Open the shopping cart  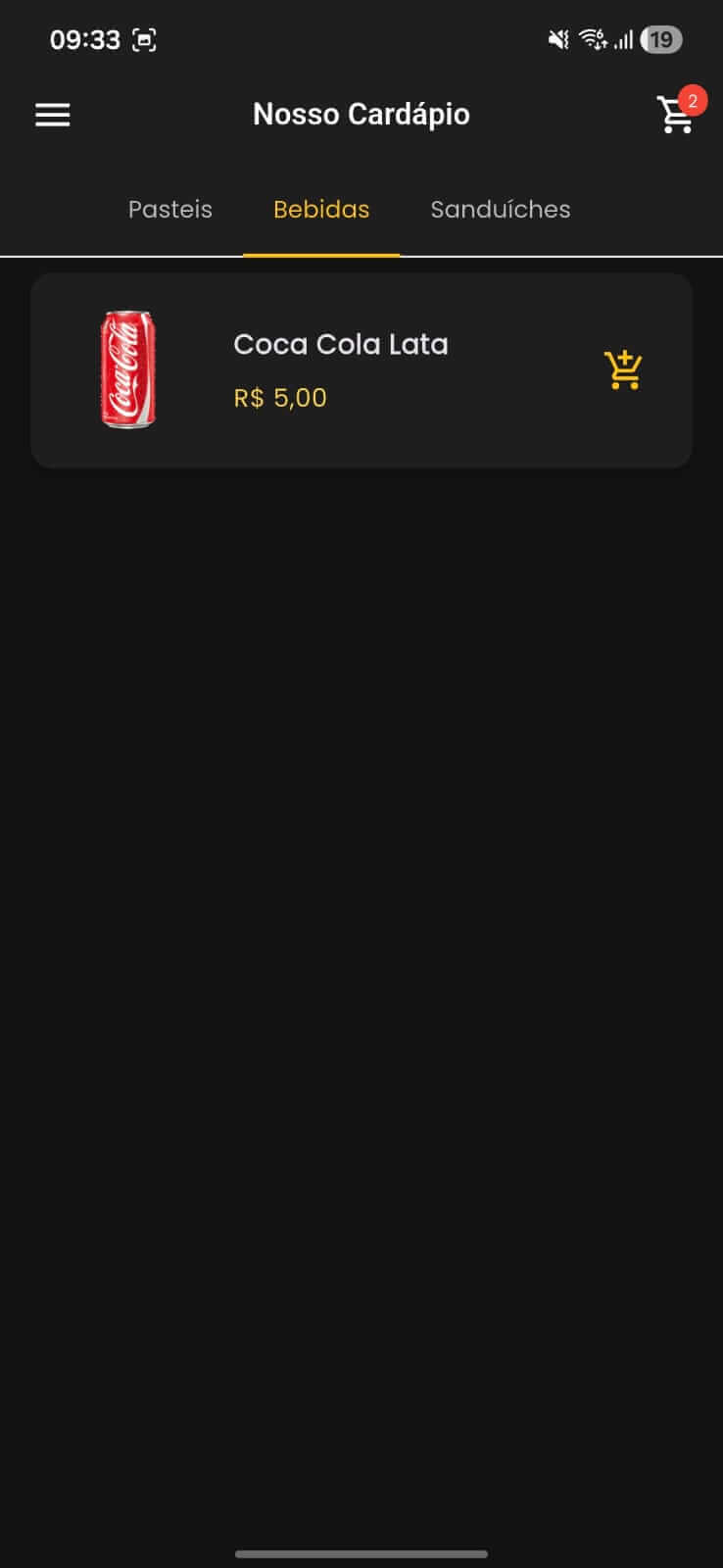click(x=676, y=115)
